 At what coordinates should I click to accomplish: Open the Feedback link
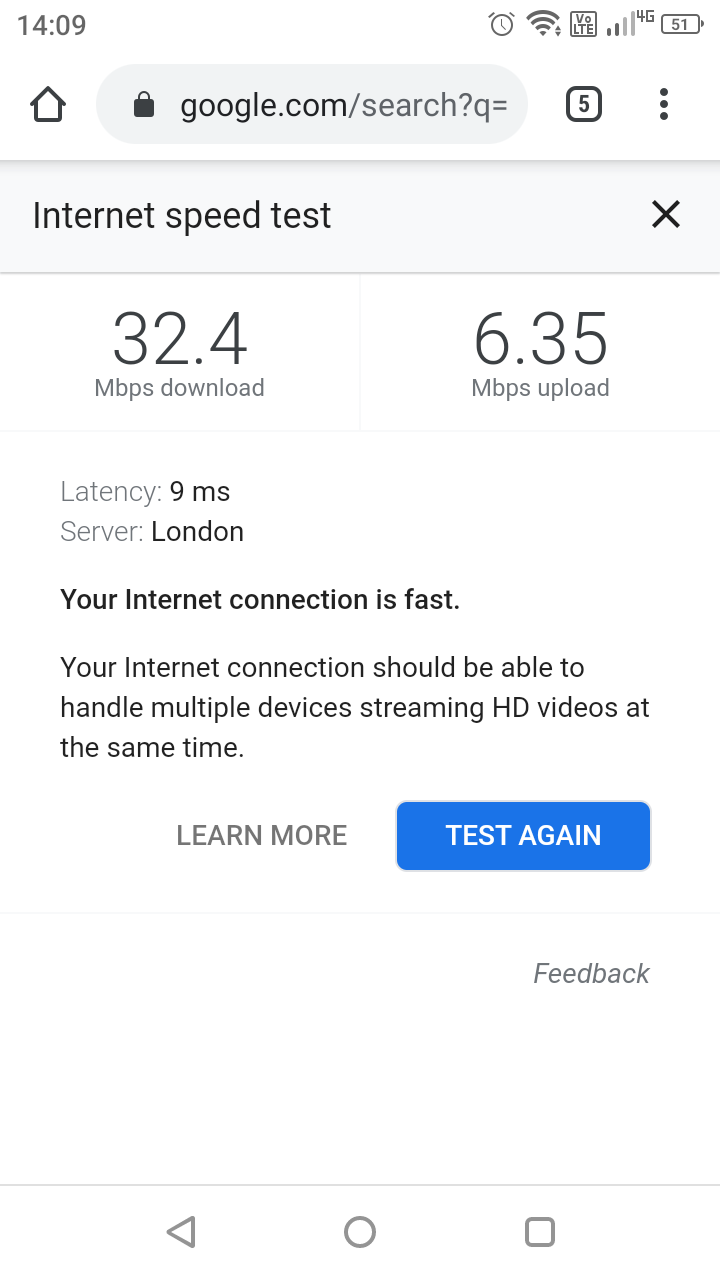[x=591, y=973]
